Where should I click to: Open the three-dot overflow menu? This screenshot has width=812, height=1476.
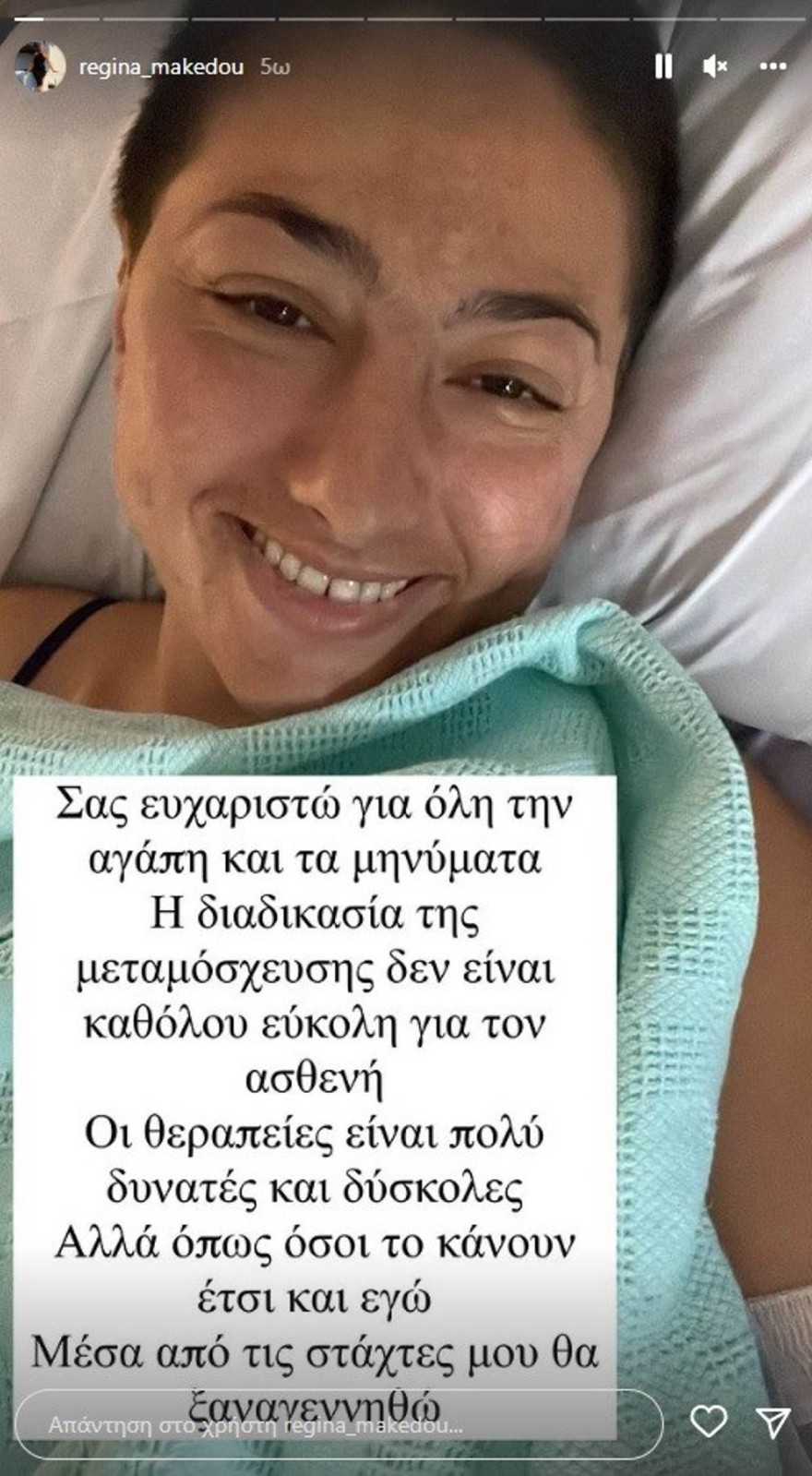click(x=772, y=66)
